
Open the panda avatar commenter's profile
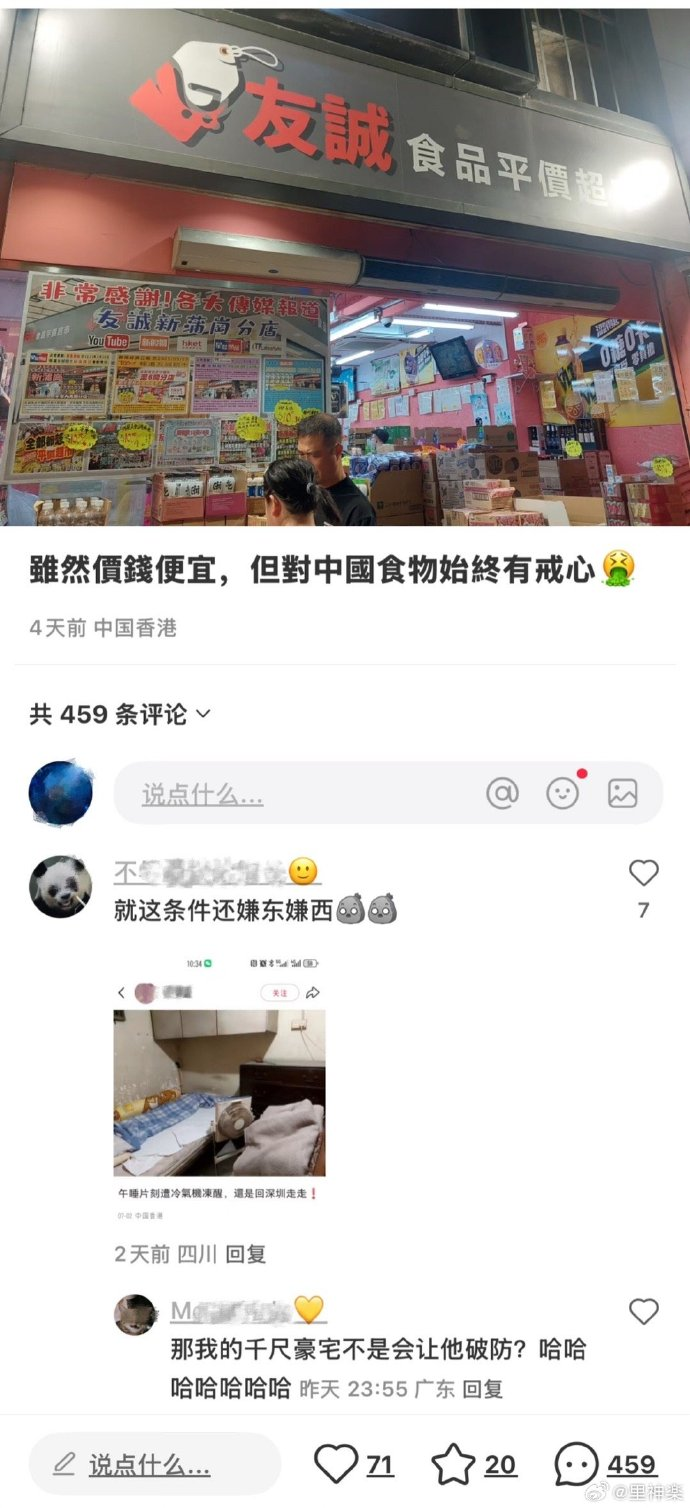[61, 887]
